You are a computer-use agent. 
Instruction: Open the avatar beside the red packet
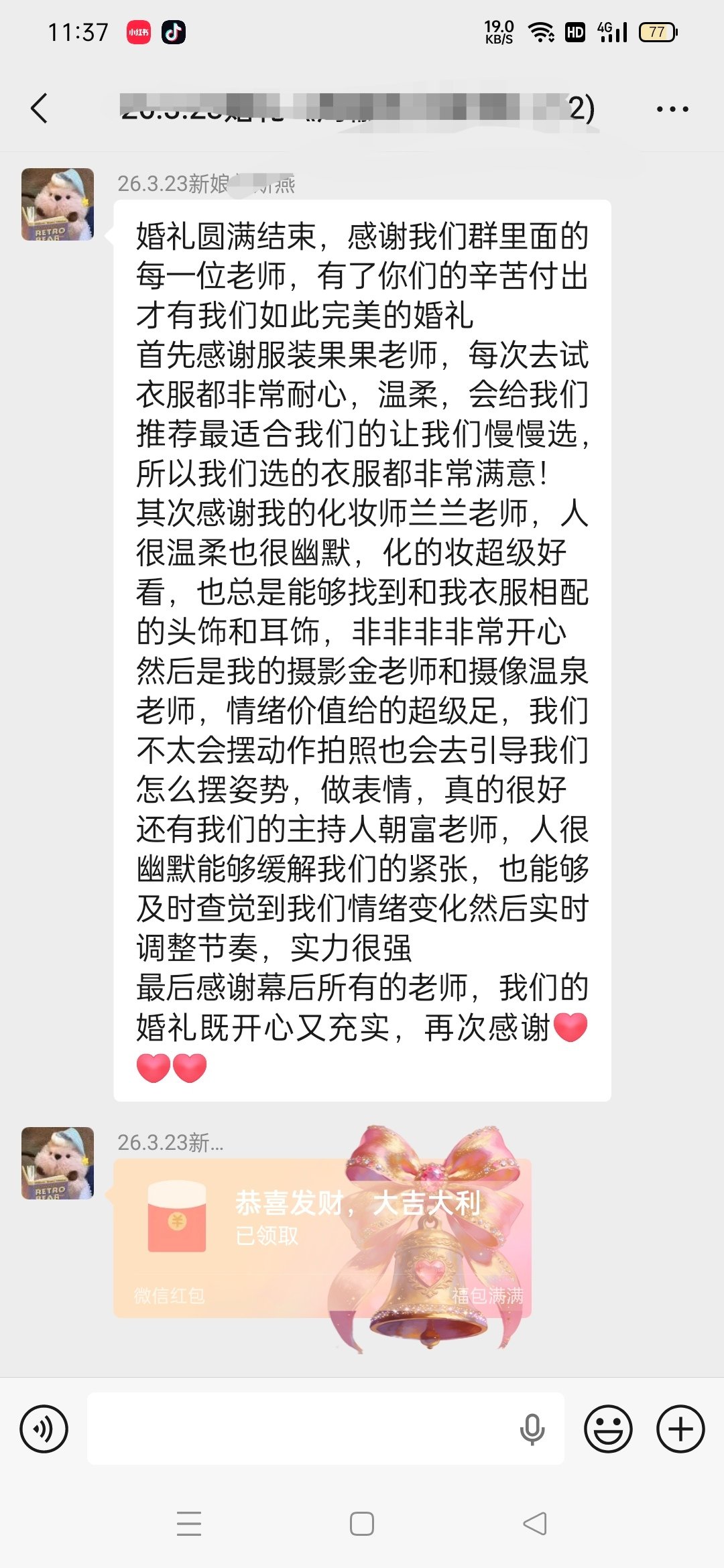coord(58,1163)
